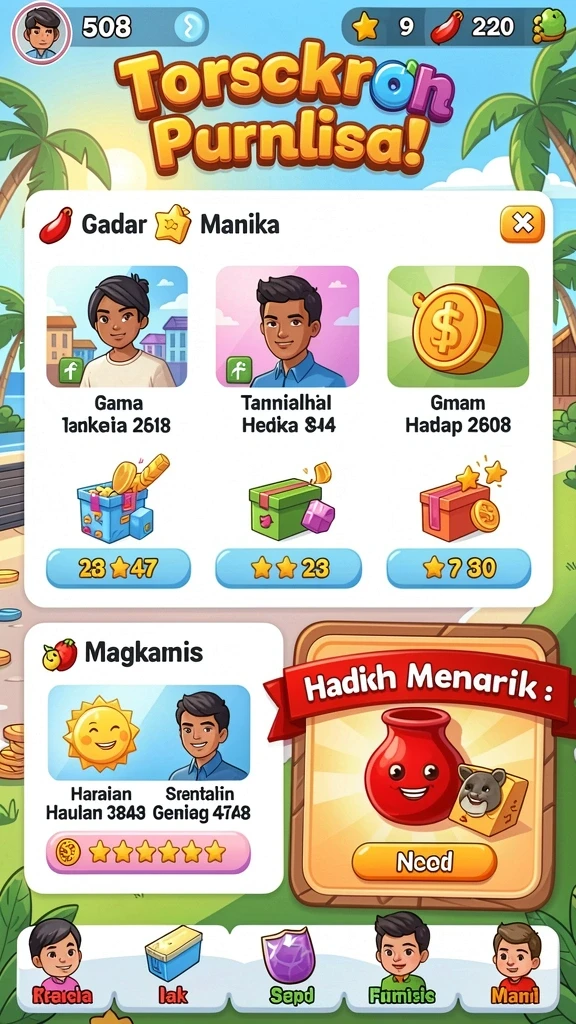
Task: Tap the Need button under the red pot
Action: [424, 862]
